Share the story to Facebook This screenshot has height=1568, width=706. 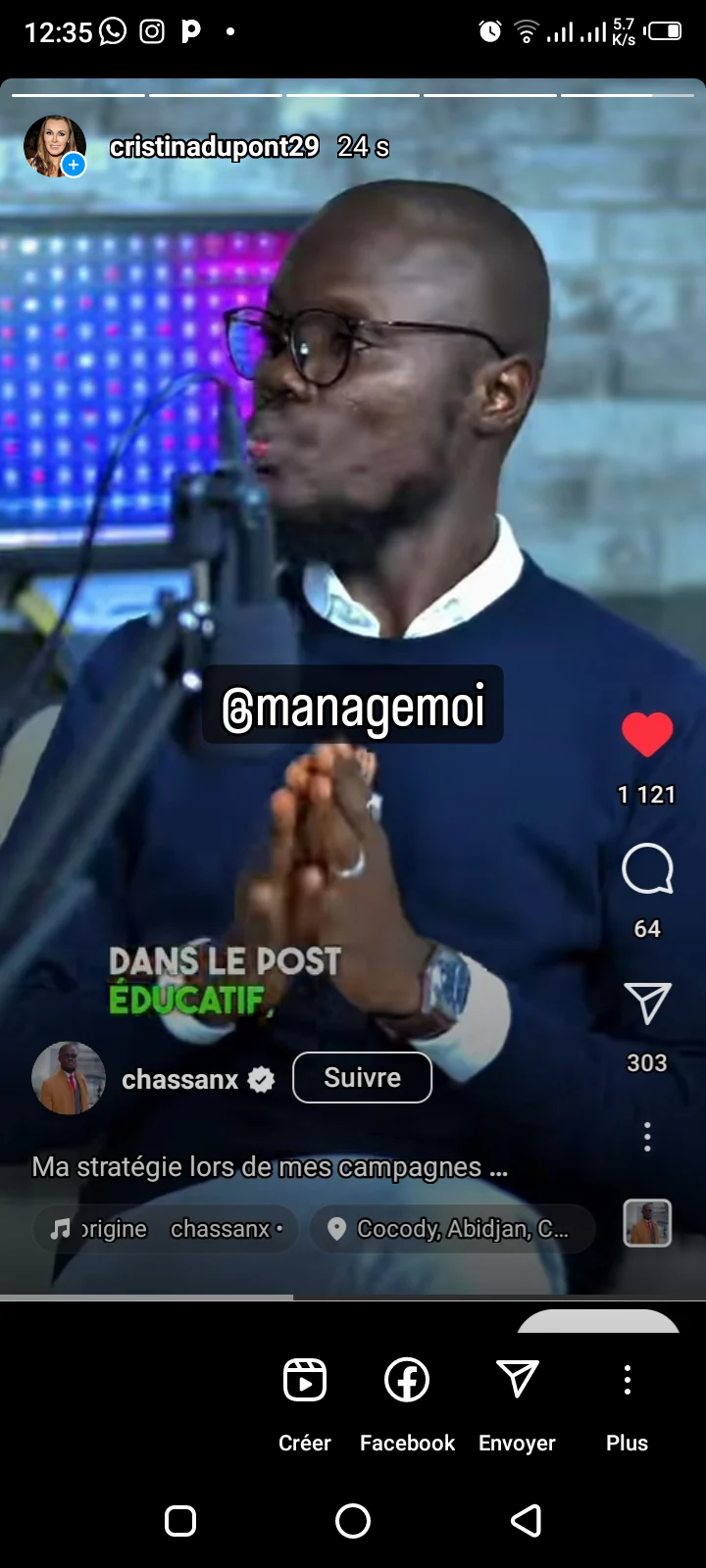[x=407, y=1399]
